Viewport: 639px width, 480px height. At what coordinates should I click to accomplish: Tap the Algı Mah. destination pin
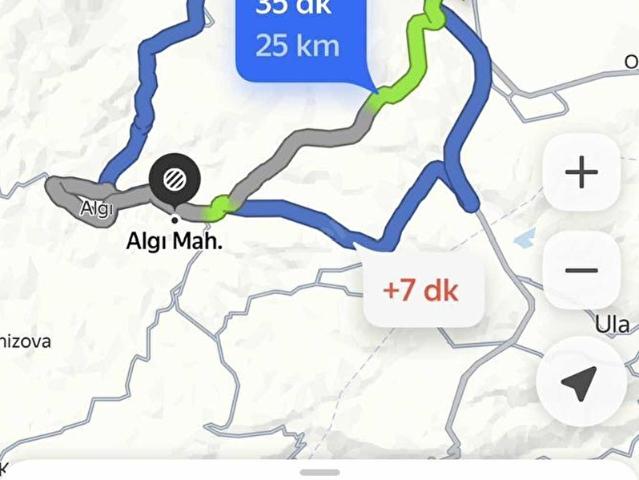175,180
